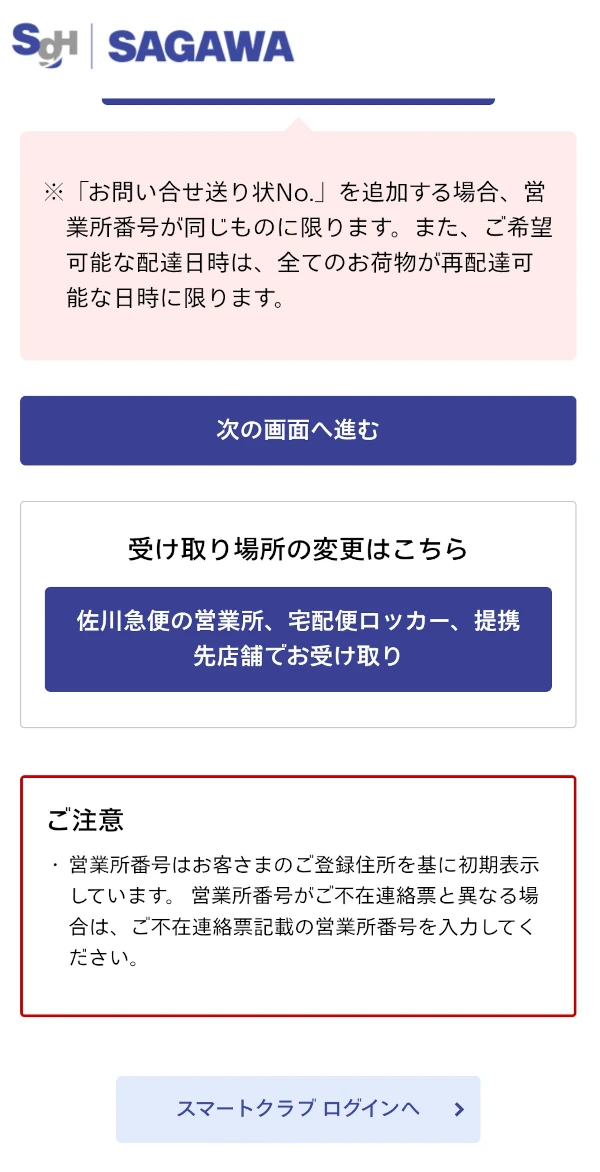Tap 次の画面へ進む button

(x=298, y=431)
